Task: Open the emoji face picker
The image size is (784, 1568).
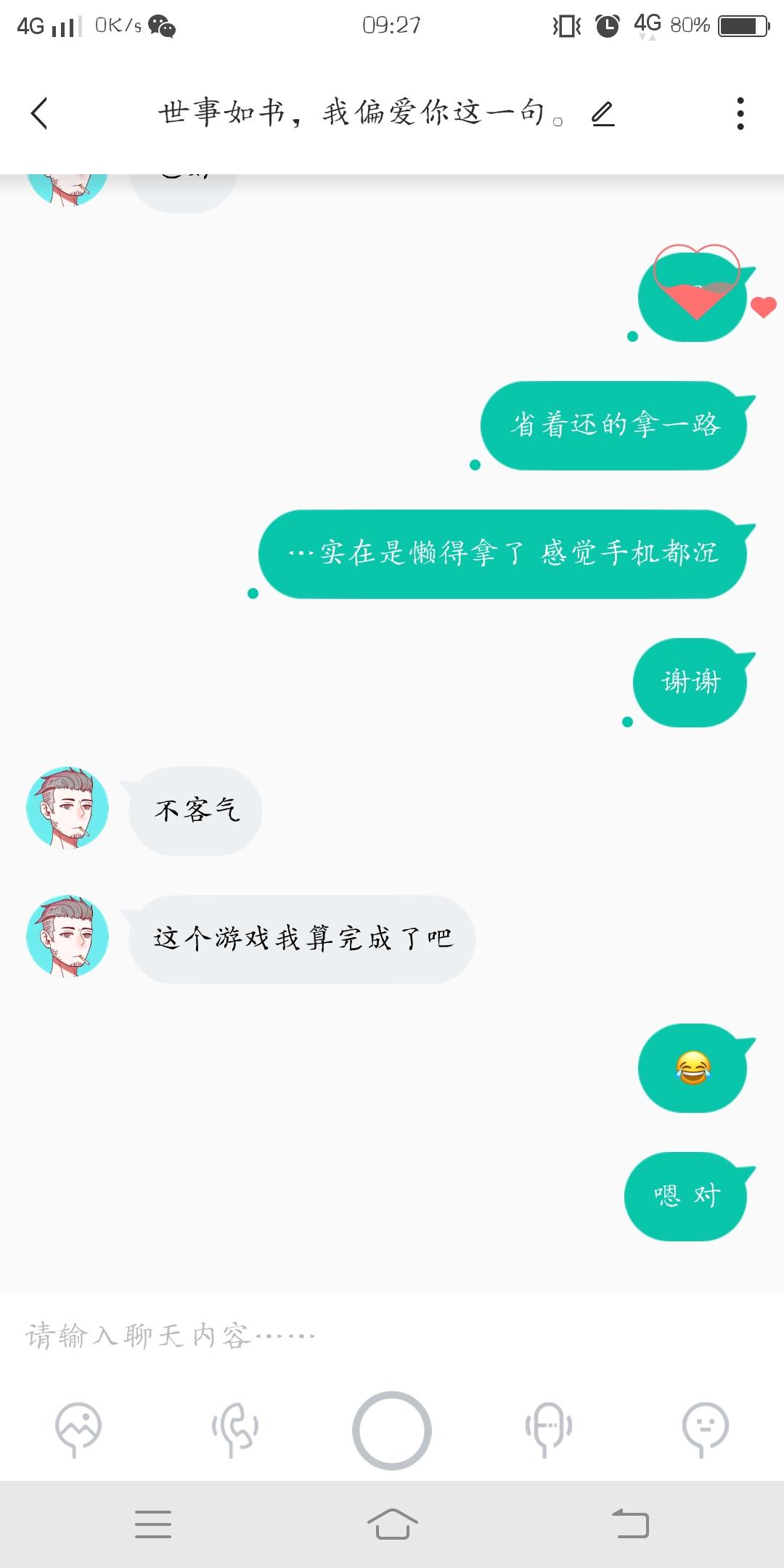Action: [x=706, y=1429]
